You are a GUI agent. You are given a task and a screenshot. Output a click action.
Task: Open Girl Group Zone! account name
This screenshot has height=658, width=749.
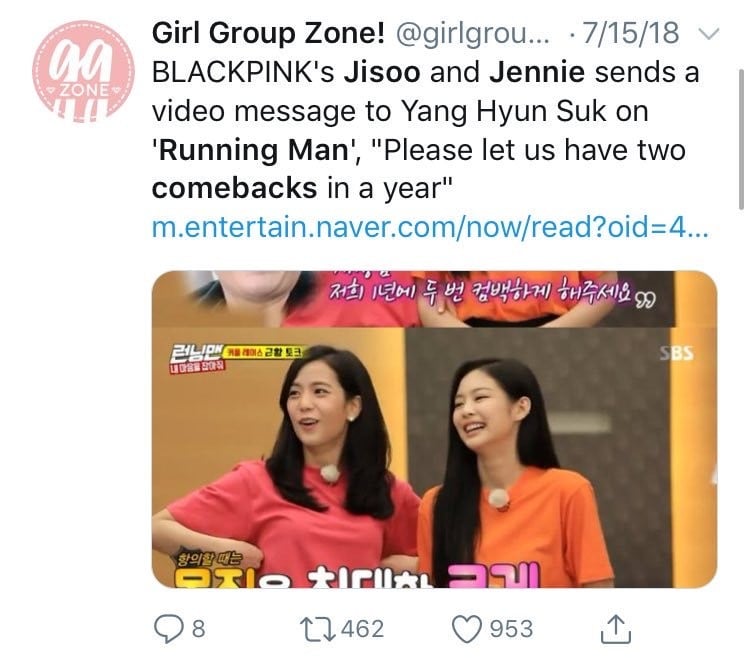click(267, 34)
